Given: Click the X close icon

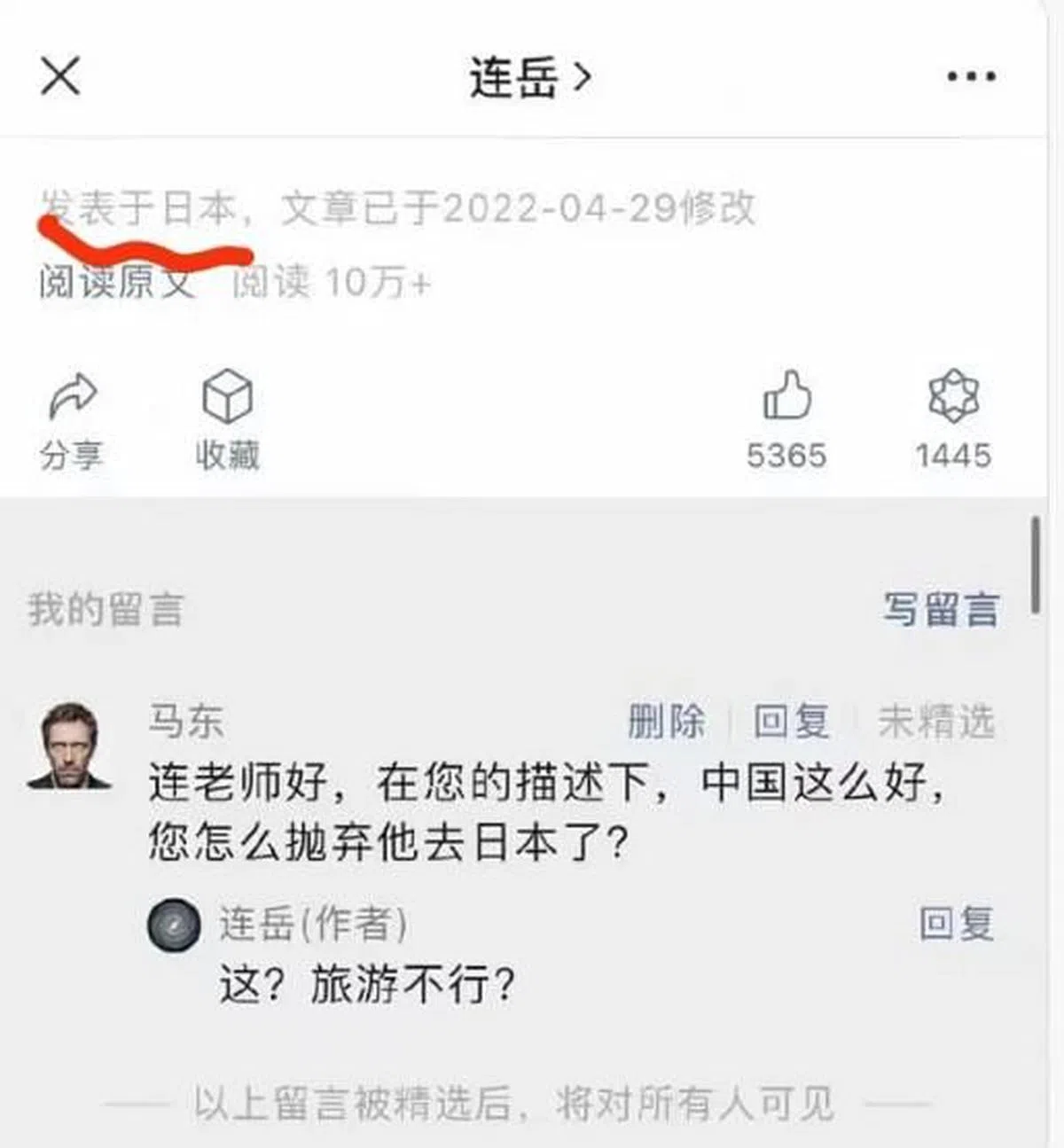Looking at the screenshot, I should click(x=59, y=75).
